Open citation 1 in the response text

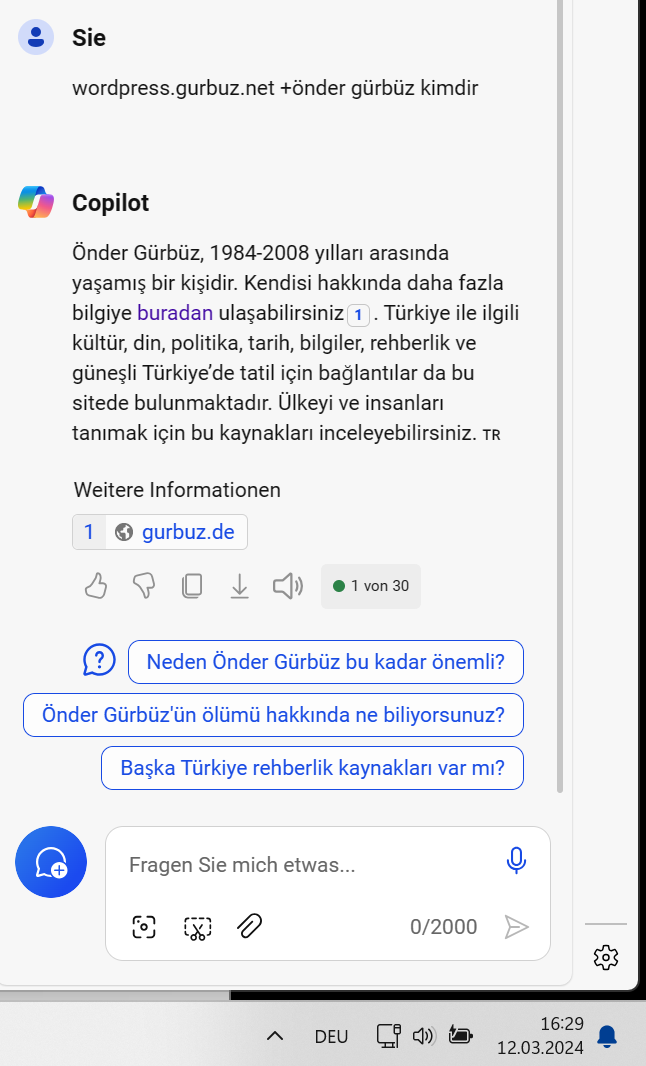pos(358,315)
